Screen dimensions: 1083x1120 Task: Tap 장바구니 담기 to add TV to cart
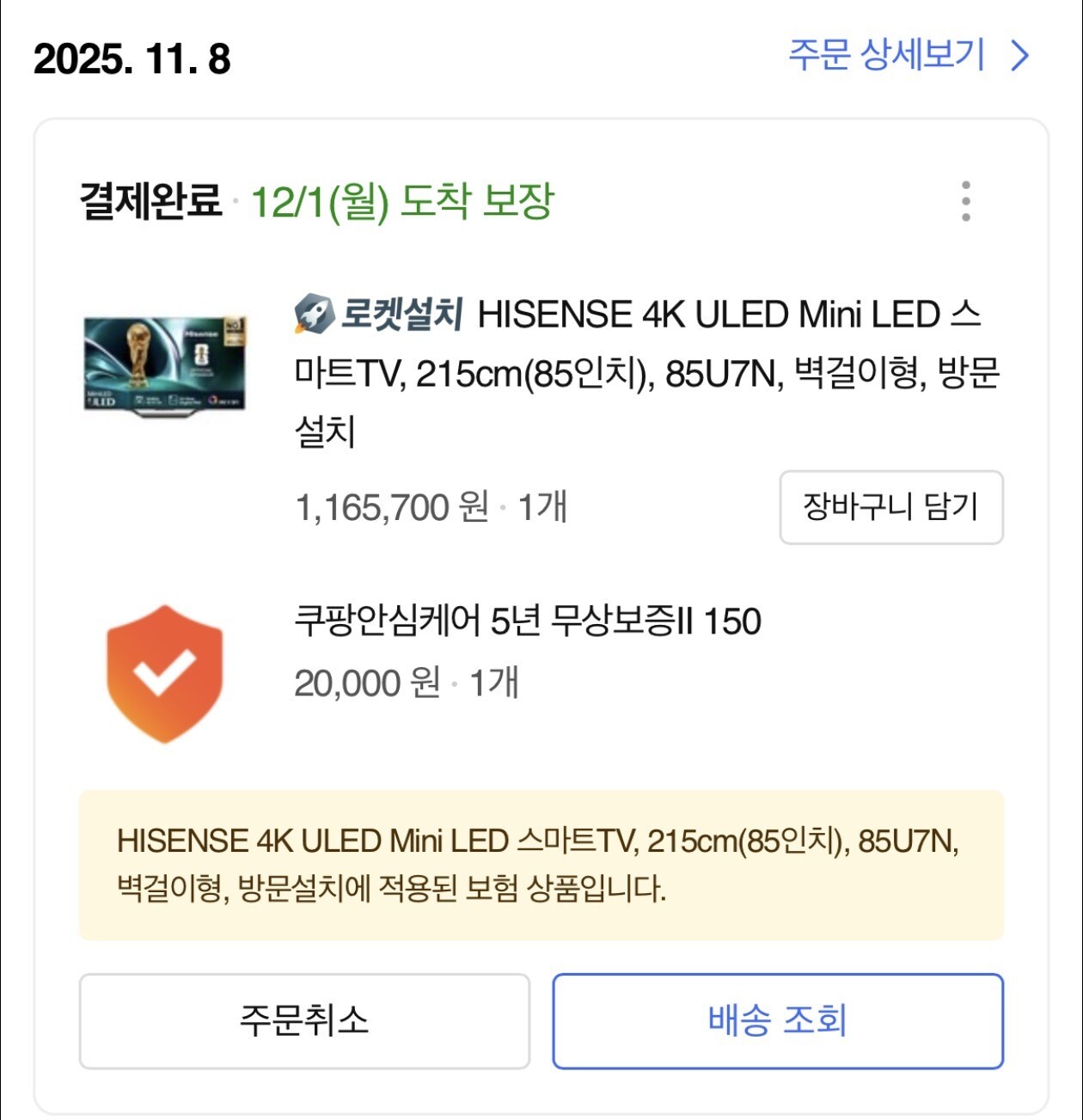[891, 507]
